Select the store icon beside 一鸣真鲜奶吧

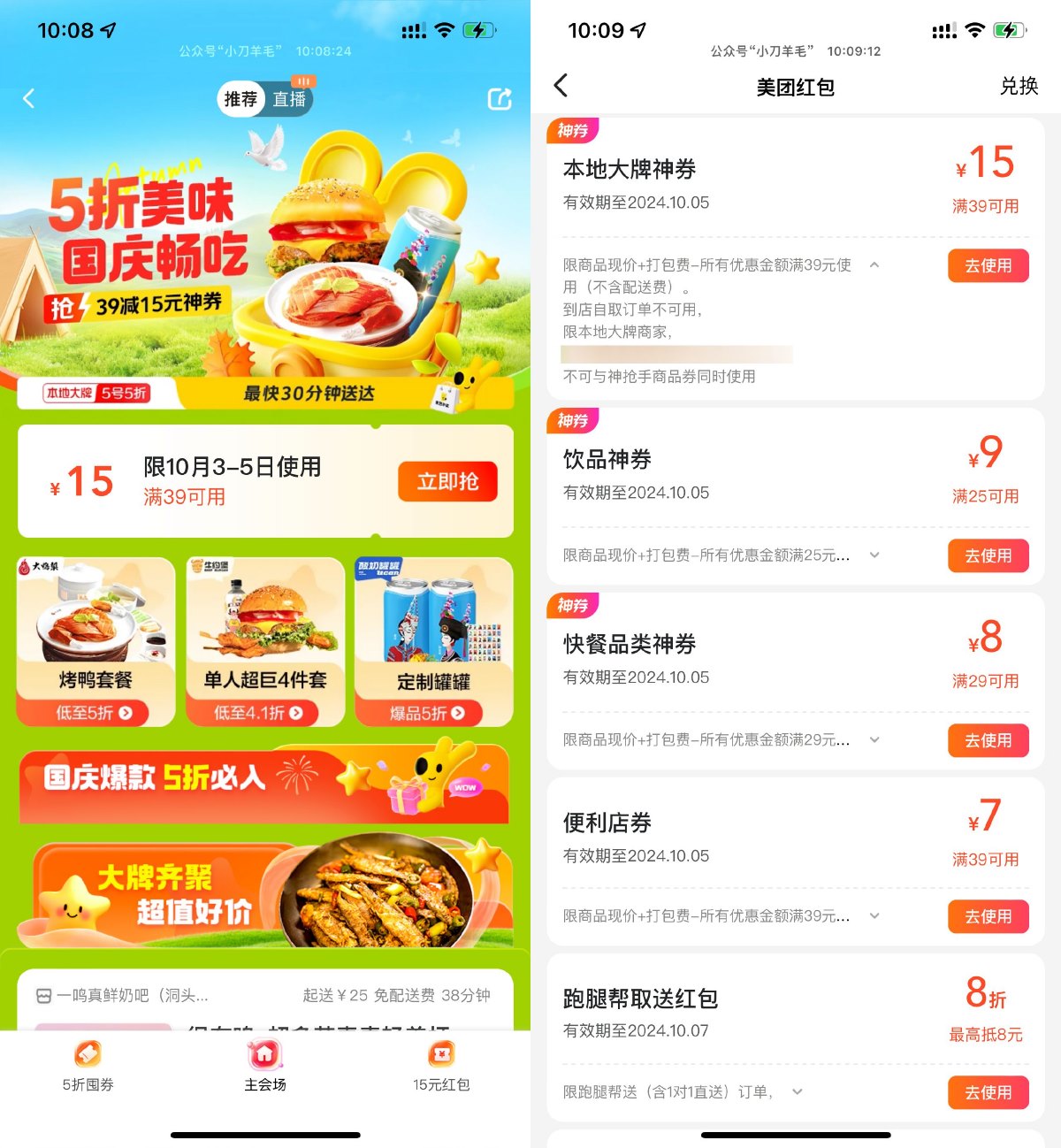click(x=42, y=994)
